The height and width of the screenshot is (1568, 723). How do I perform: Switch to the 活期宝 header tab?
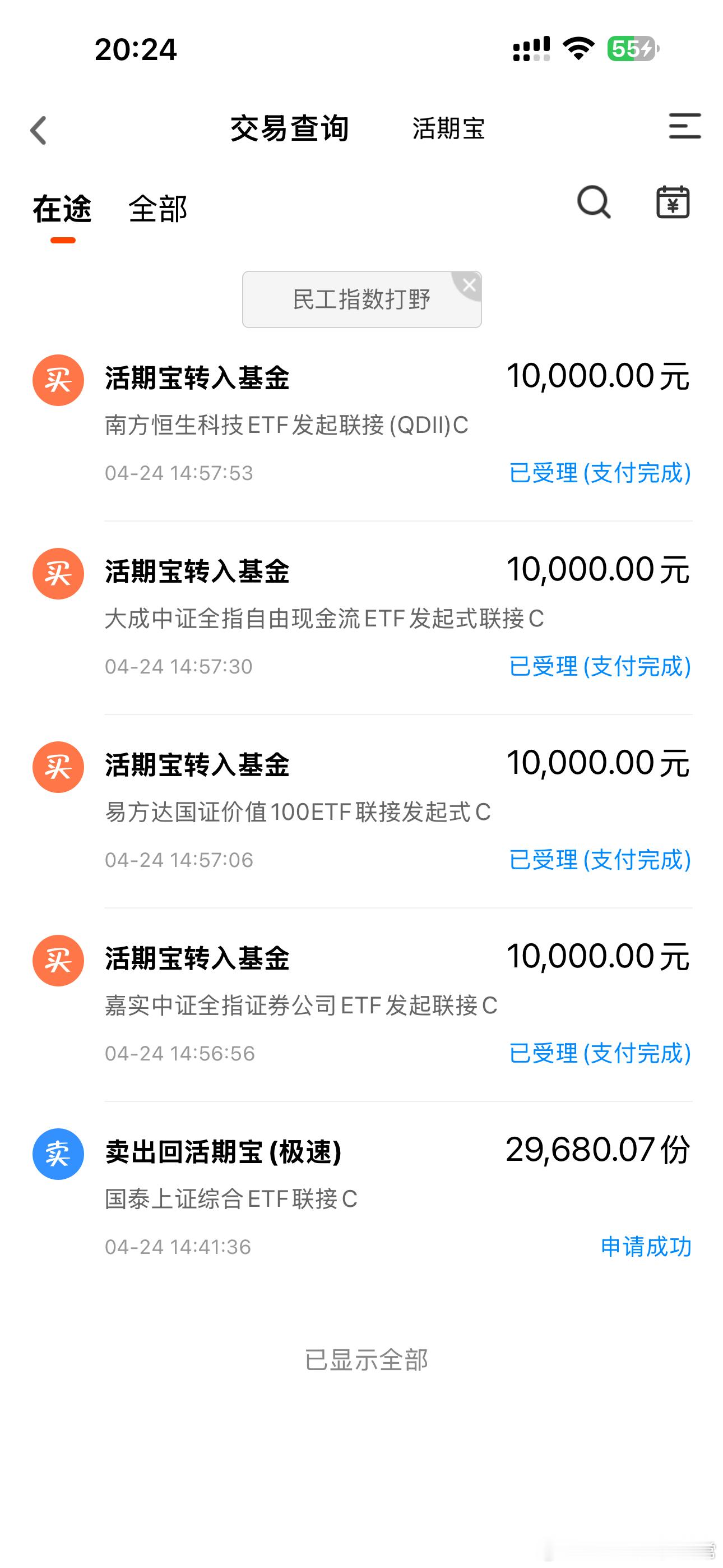click(x=448, y=128)
